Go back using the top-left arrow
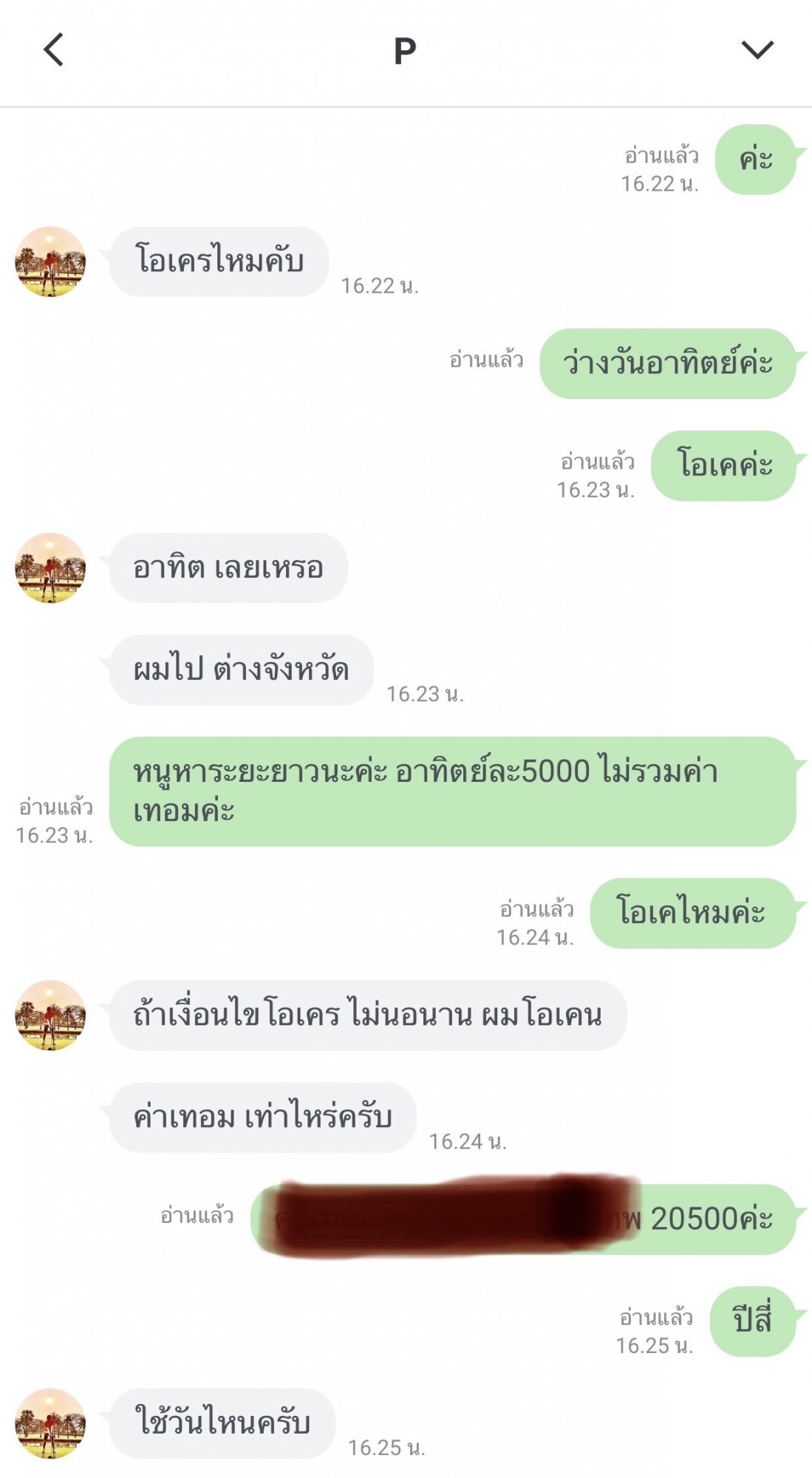The height and width of the screenshot is (1478, 812). click(53, 50)
